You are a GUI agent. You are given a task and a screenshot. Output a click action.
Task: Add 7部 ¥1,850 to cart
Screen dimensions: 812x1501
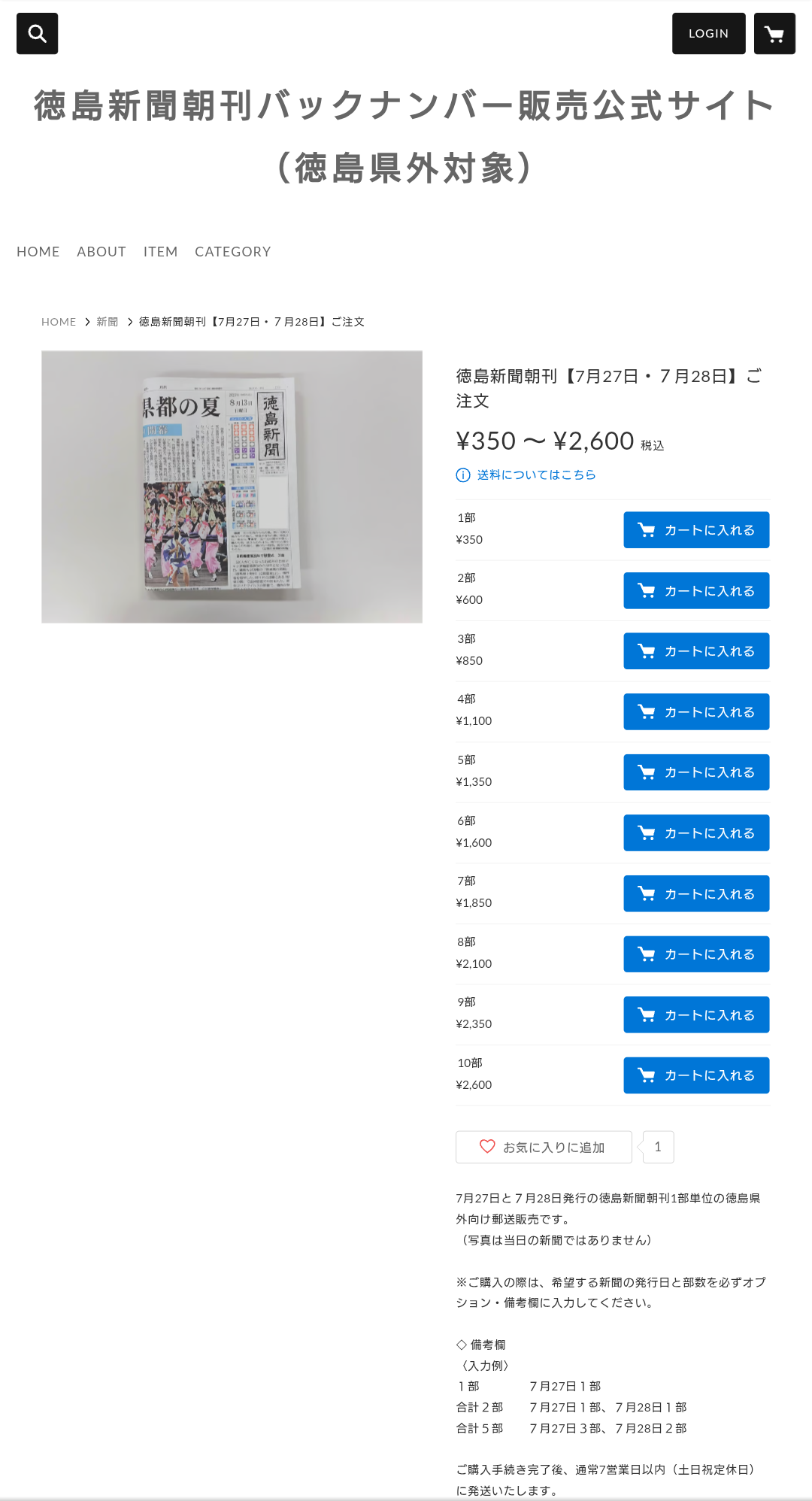(x=695, y=893)
